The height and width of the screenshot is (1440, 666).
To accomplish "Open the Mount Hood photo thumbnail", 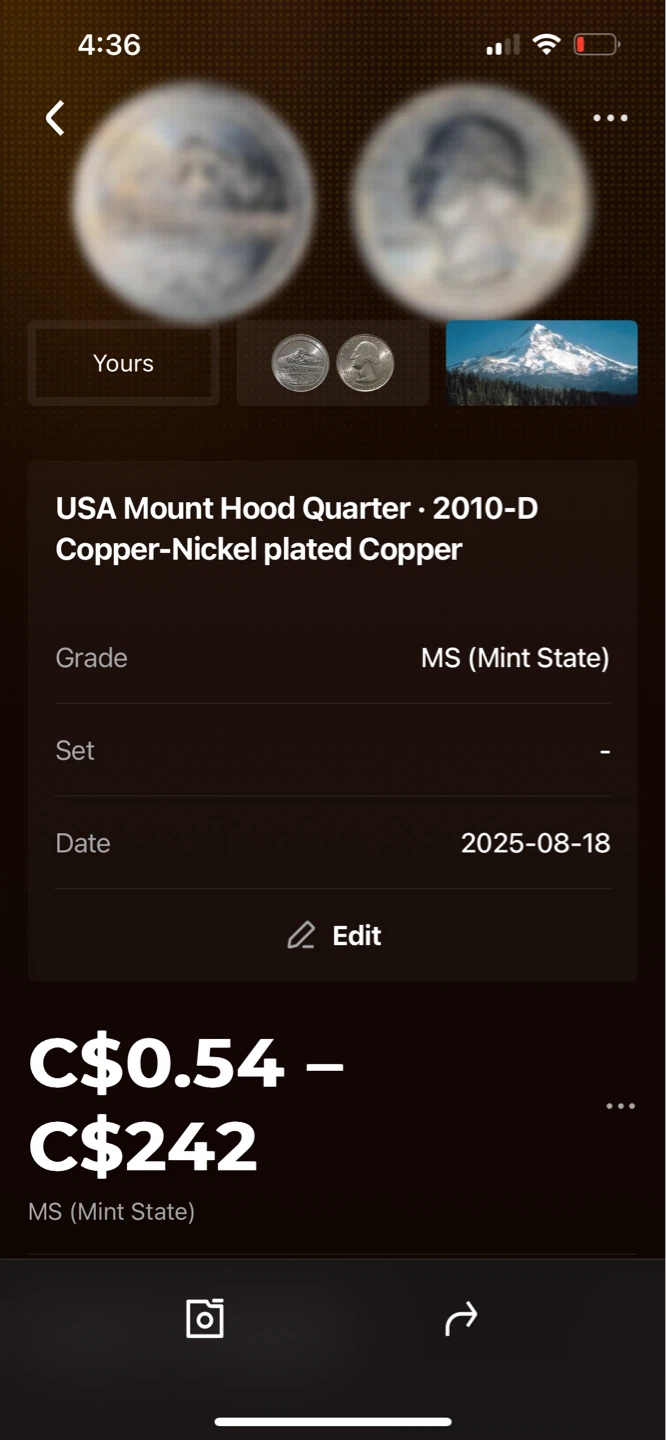I will pyautogui.click(x=541, y=363).
